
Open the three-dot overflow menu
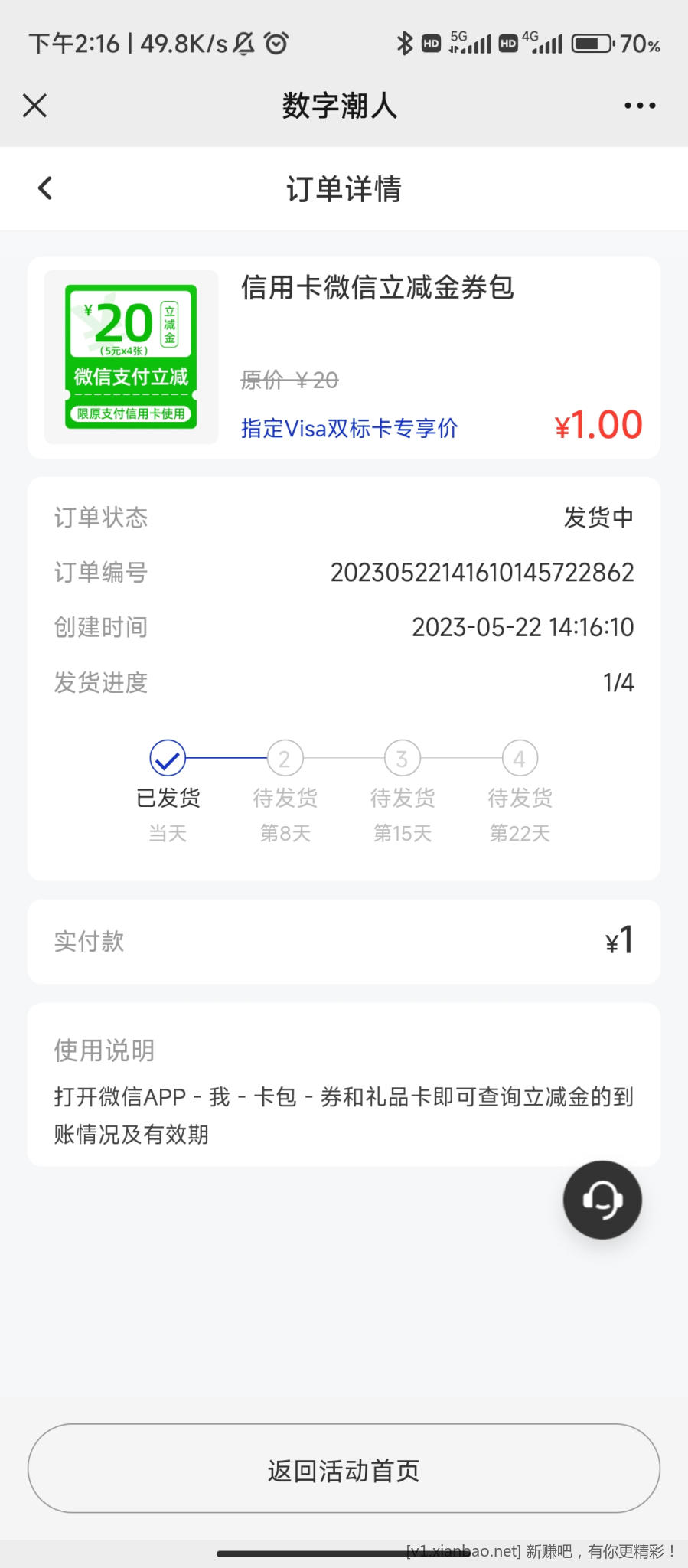point(640,106)
